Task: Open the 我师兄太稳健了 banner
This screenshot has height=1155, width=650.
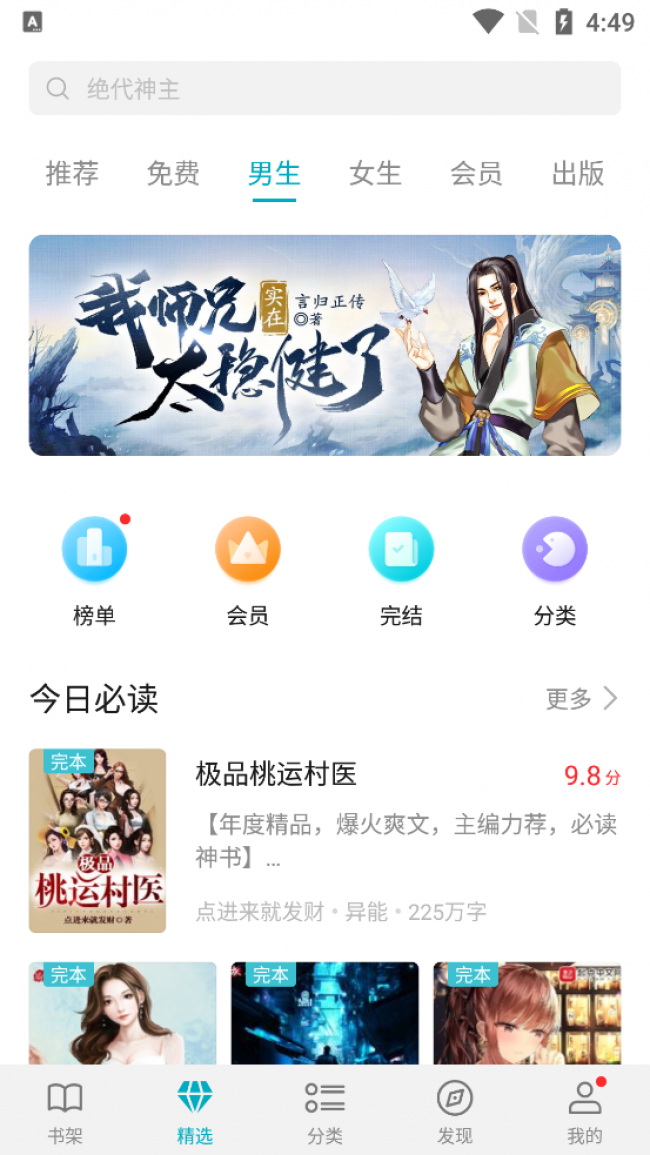Action: pos(324,345)
